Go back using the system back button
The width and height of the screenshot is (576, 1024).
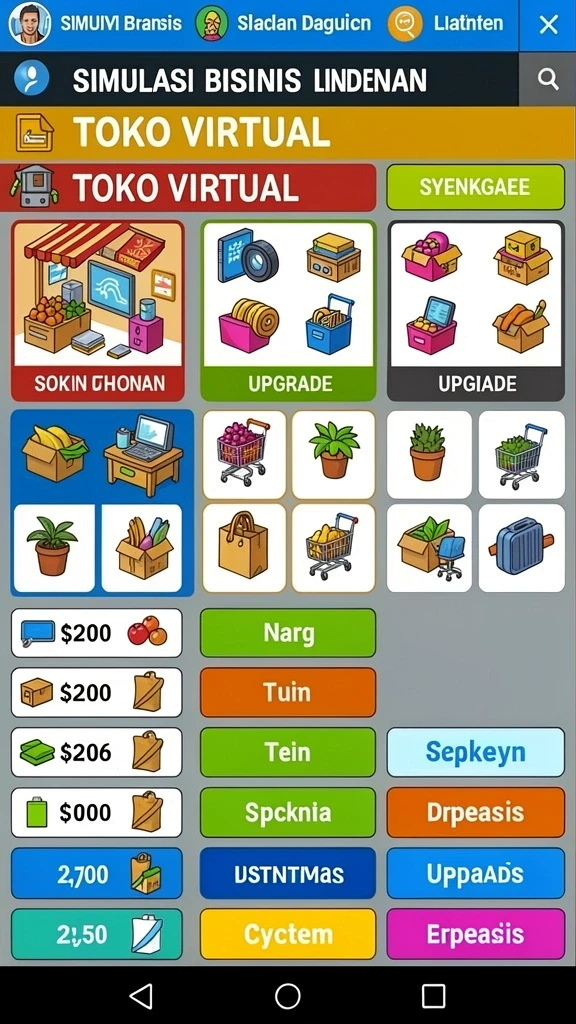point(141,996)
